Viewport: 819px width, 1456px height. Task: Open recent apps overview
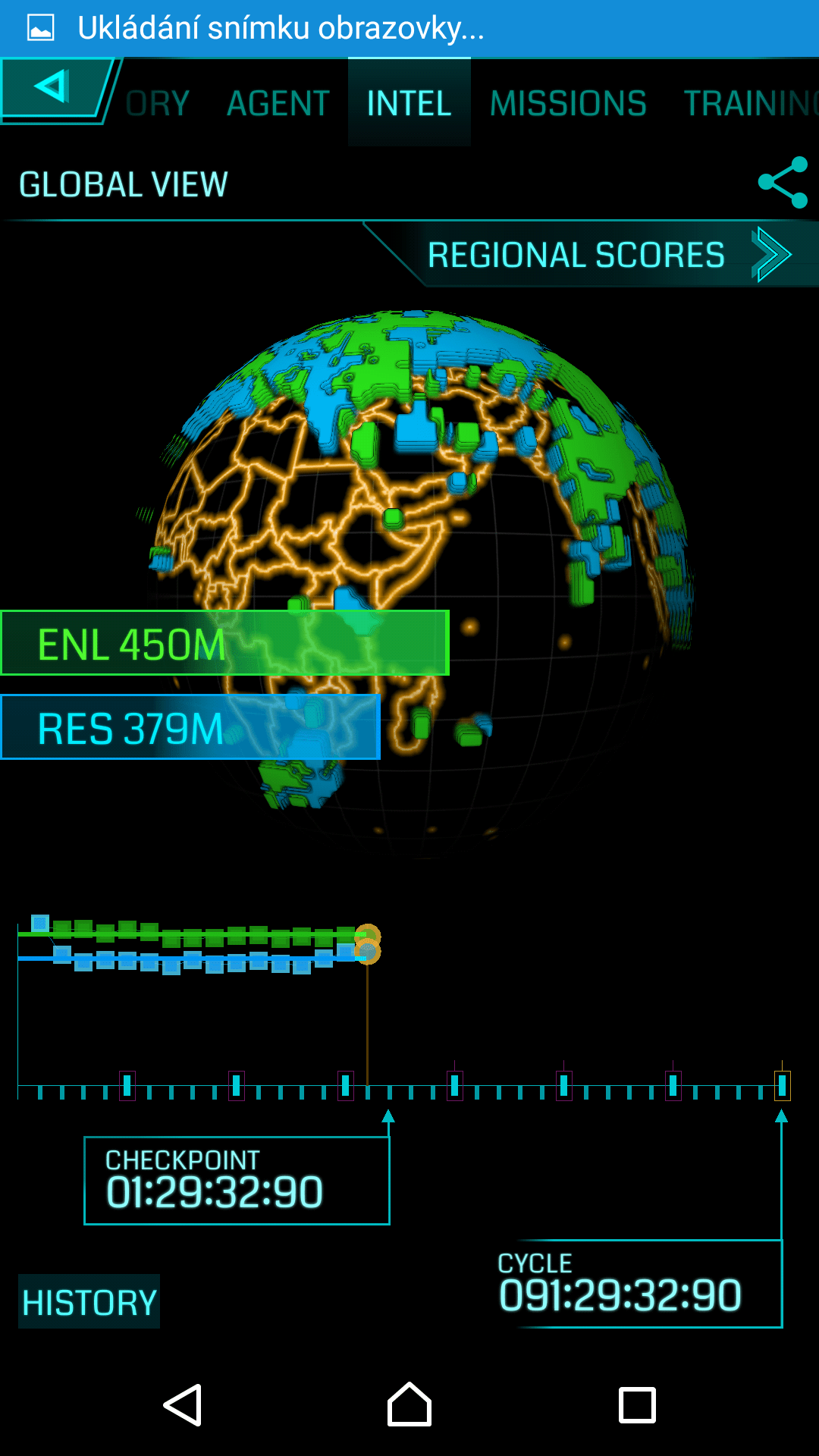[x=637, y=1405]
